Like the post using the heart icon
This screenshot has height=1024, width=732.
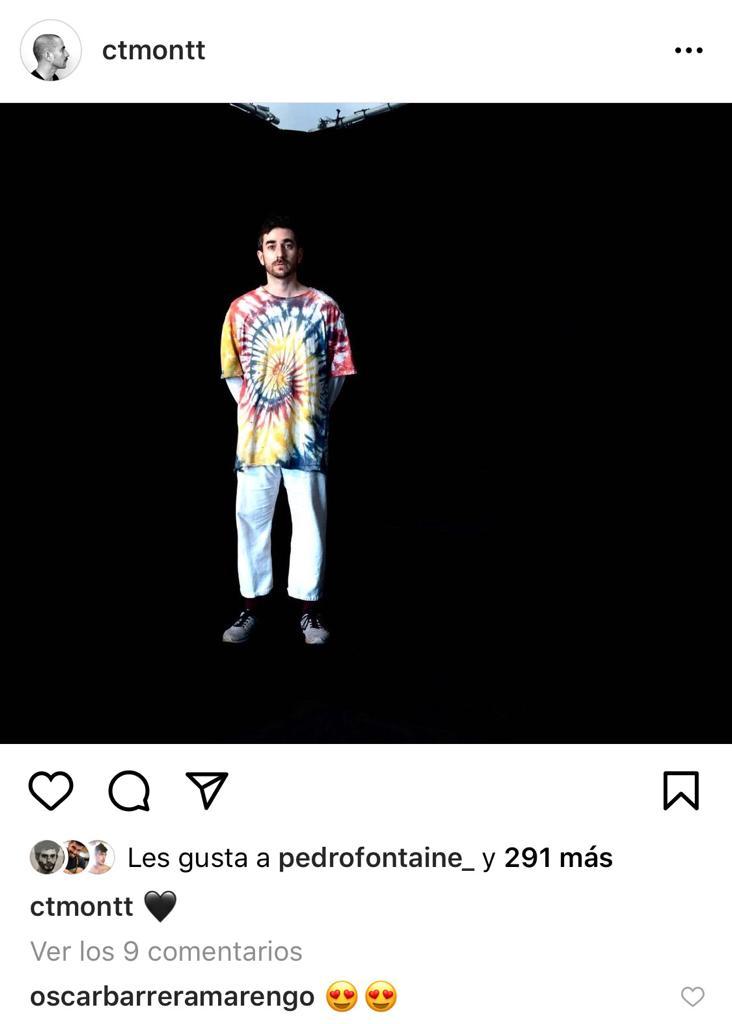coord(51,790)
